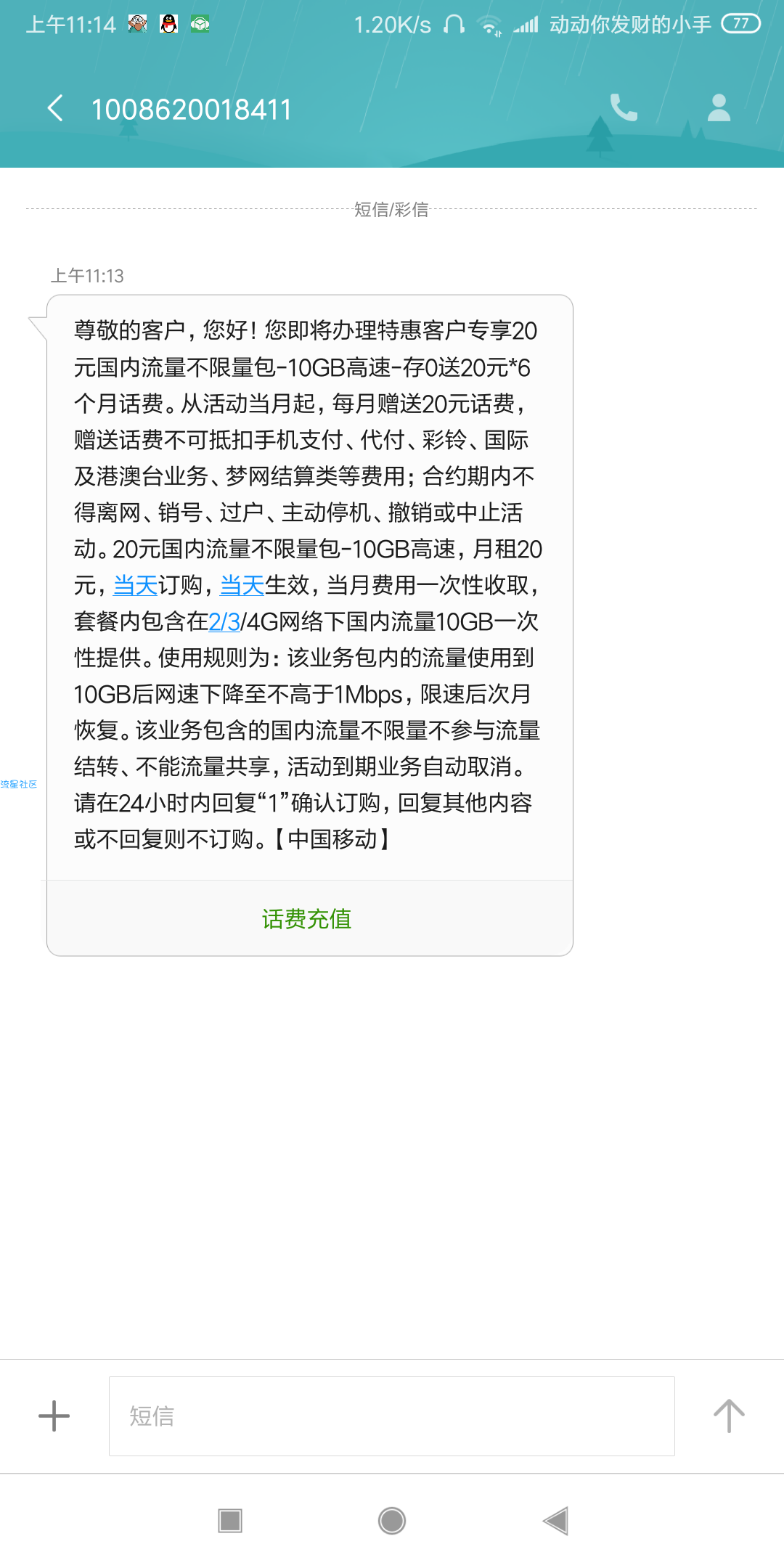784x1568 pixels.
Task: Tap the plus icon to add attachment
Action: tap(54, 1416)
